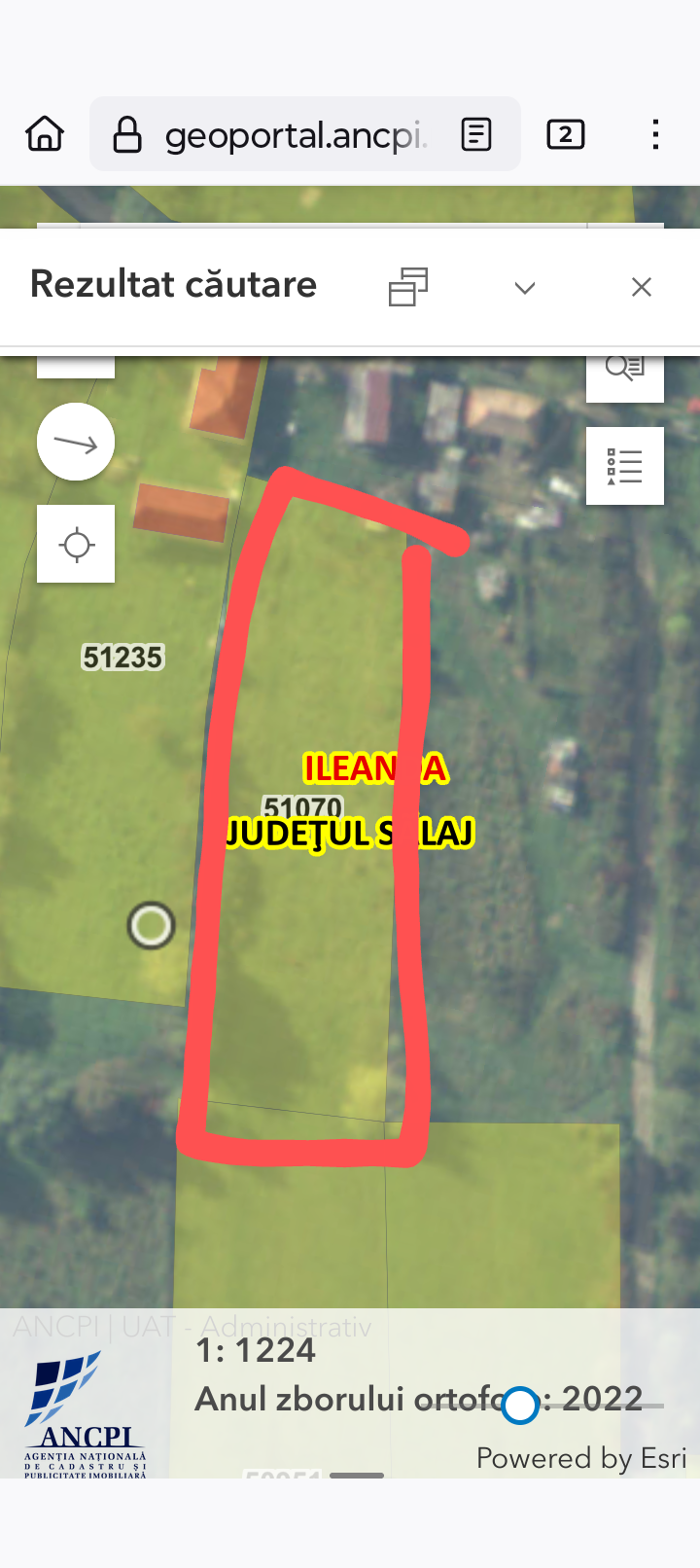
Task: Open the browser overflow menu
Action: 656,134
